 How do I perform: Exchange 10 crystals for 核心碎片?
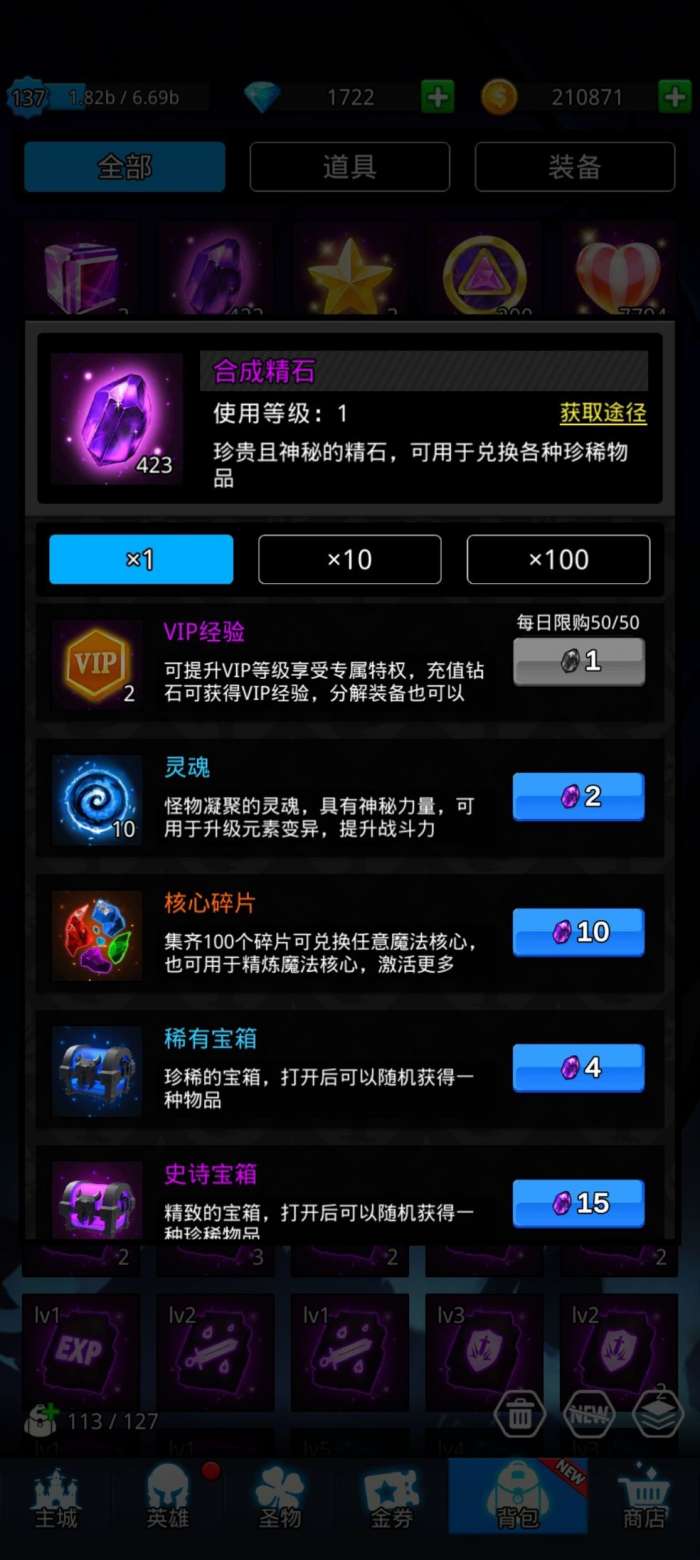(x=578, y=932)
